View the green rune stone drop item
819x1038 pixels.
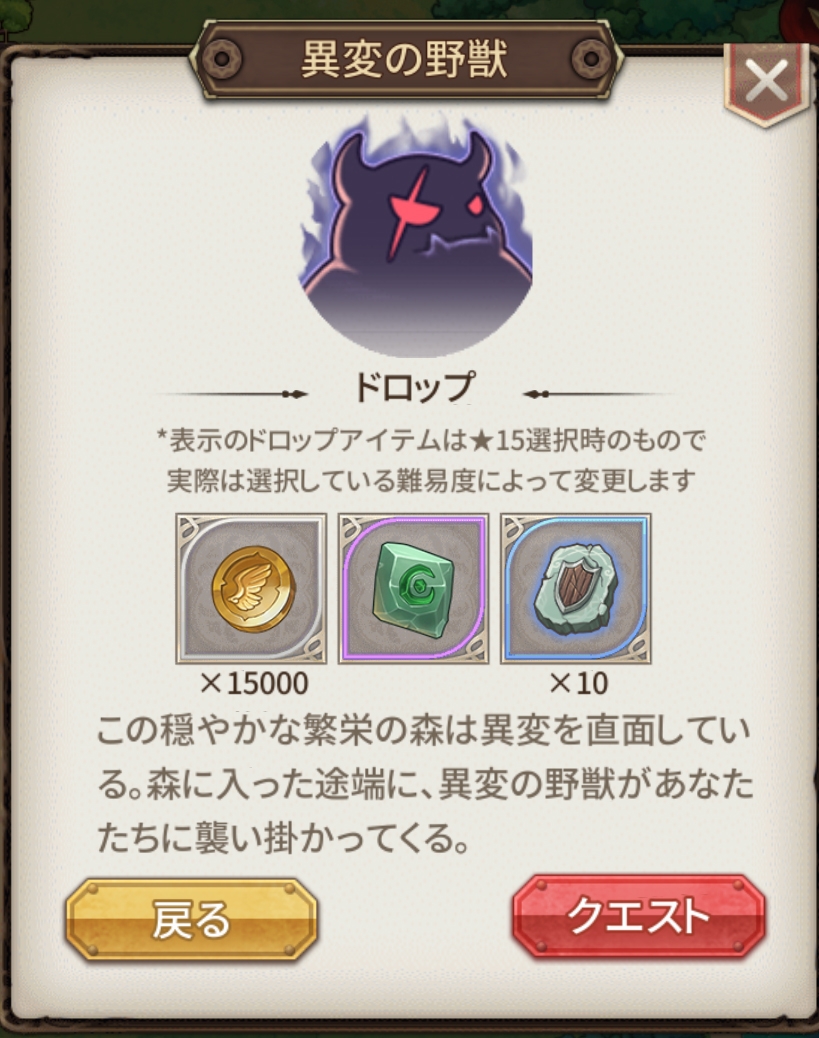[x=413, y=589]
